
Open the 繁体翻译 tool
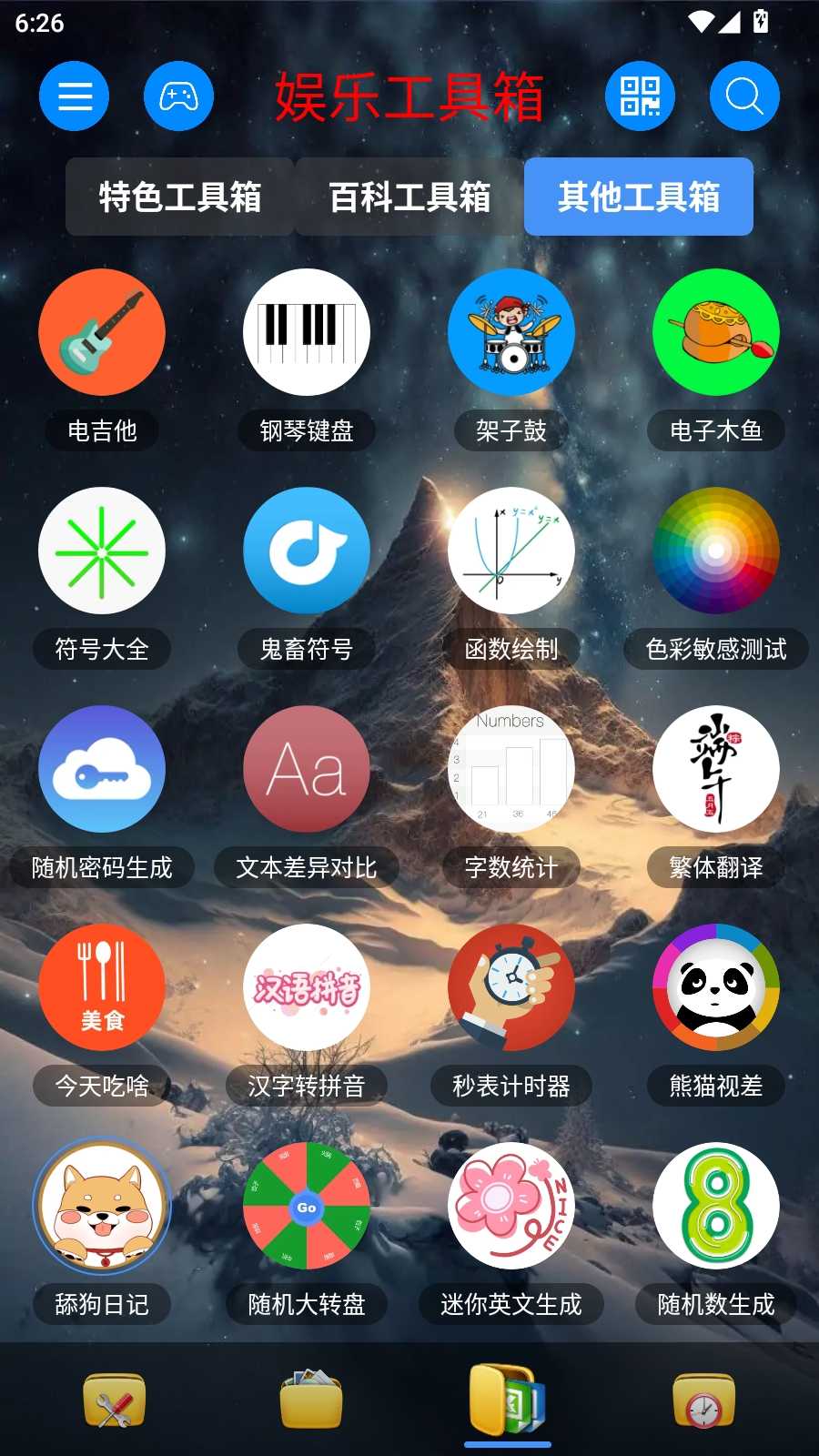coord(716,769)
